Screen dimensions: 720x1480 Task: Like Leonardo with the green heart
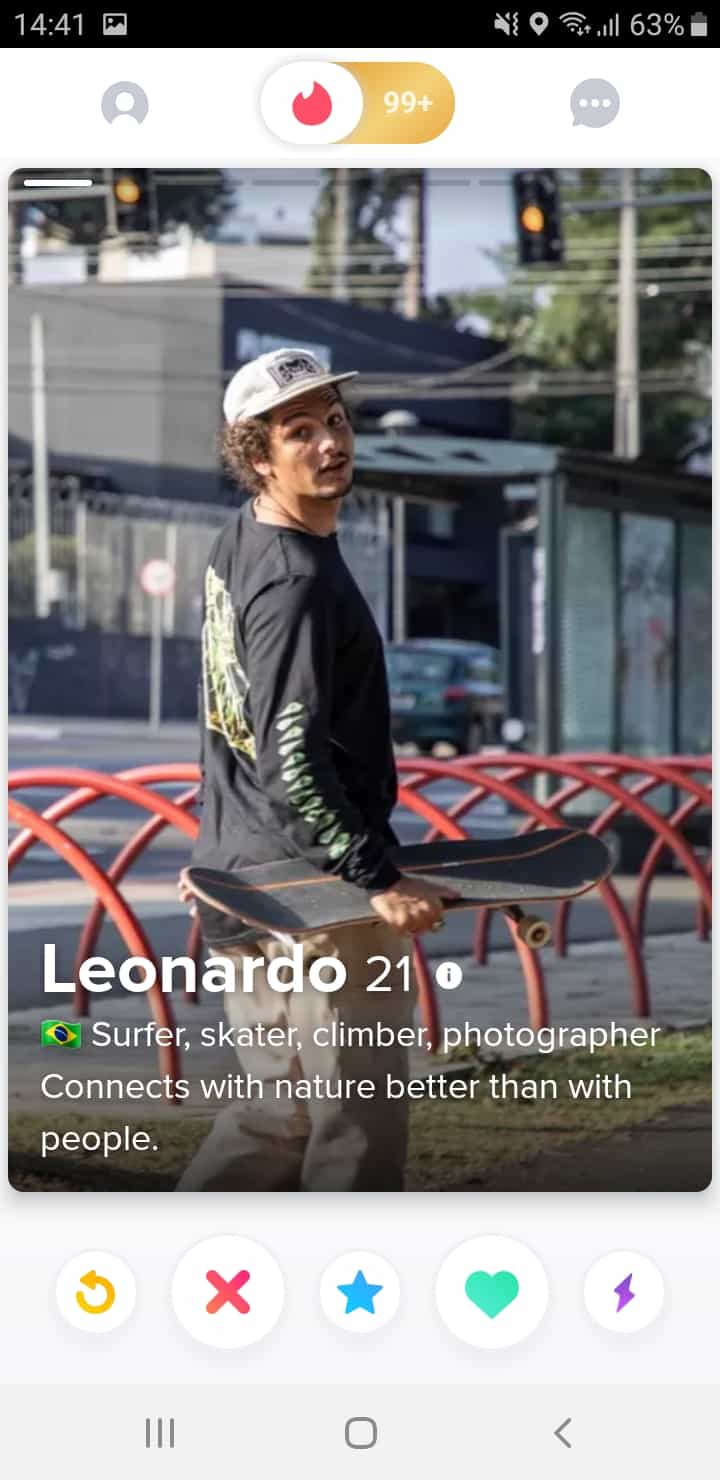(x=492, y=1292)
